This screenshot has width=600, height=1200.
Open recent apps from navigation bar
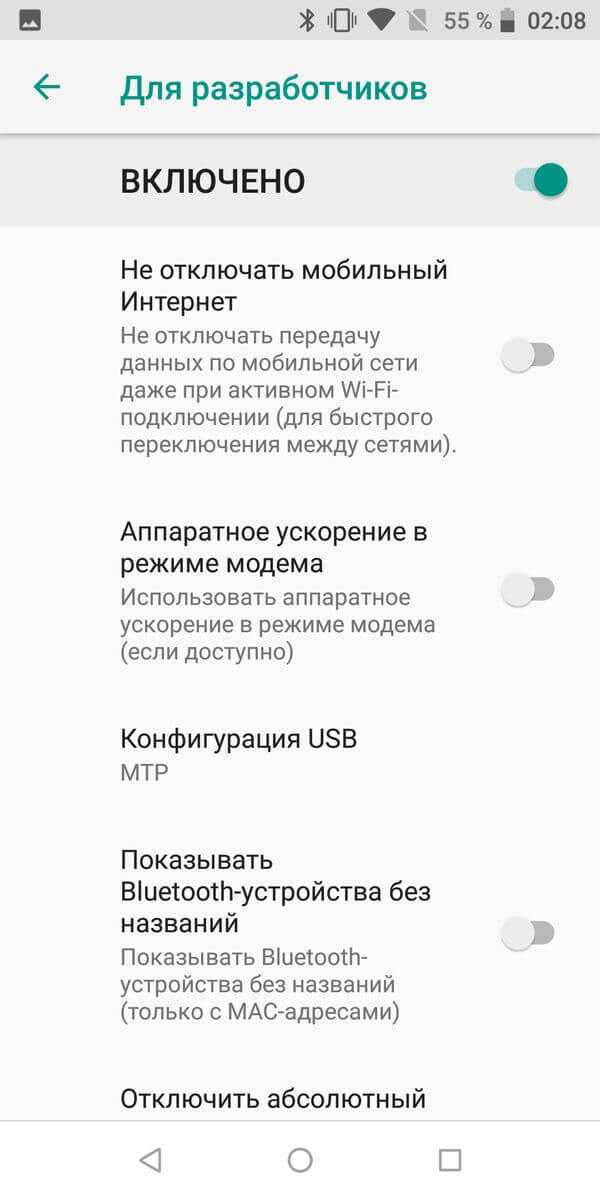[x=450, y=1160]
